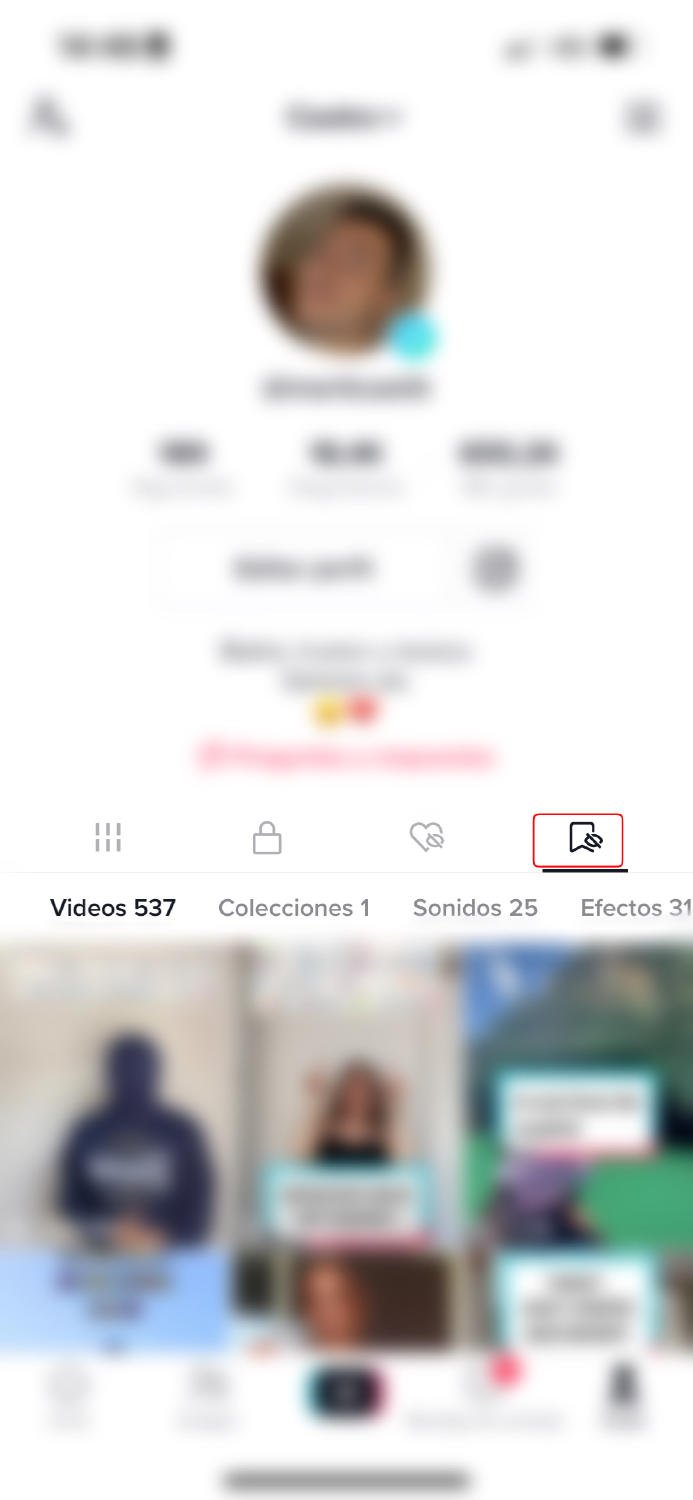This screenshot has width=693, height=1500.
Task: View saved Sonidos 25
Action: pyautogui.click(x=475, y=908)
